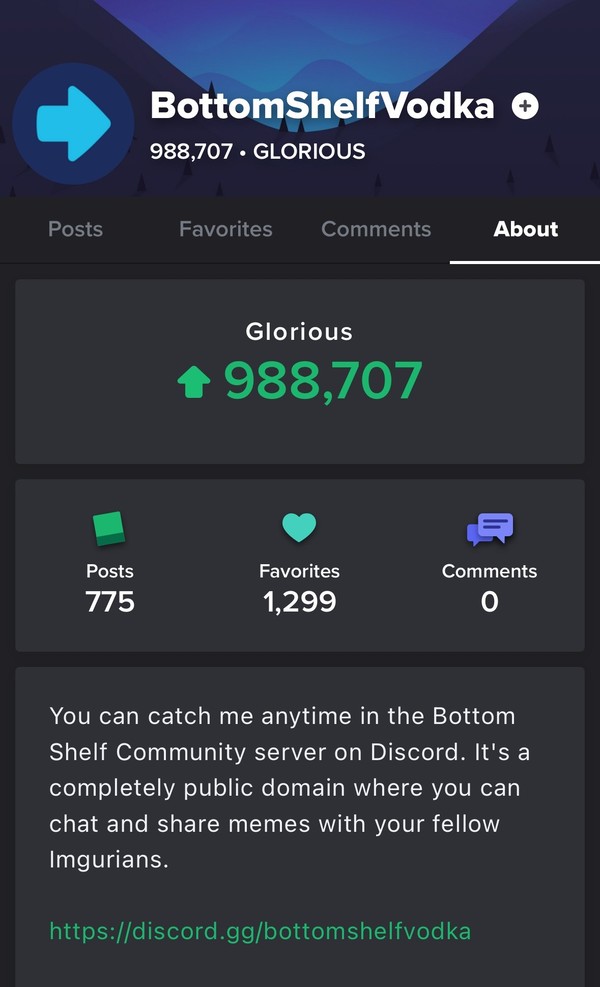Tap the blue arrow profile avatar
Screen dimensions: 600x987
coord(73,123)
